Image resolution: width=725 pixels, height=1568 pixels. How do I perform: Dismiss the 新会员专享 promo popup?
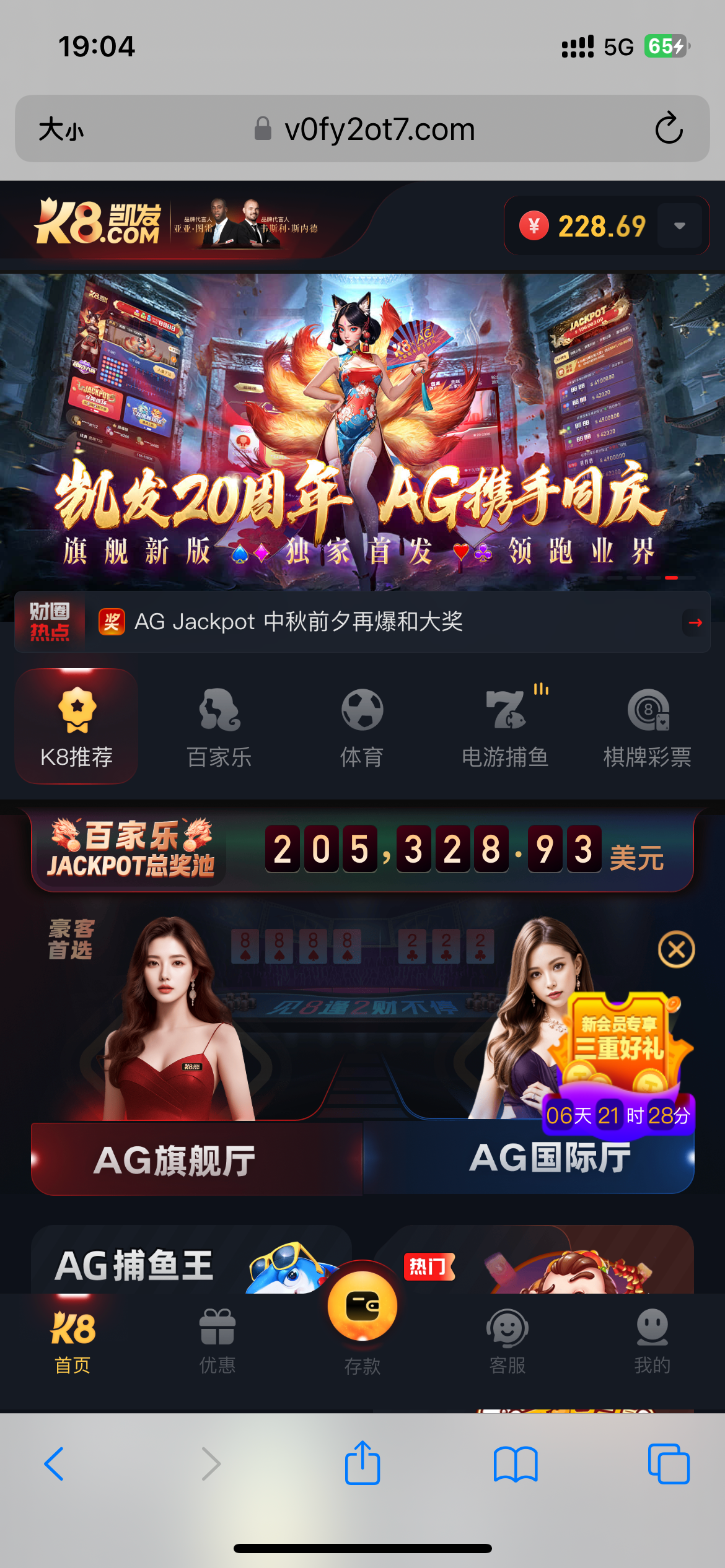click(676, 949)
